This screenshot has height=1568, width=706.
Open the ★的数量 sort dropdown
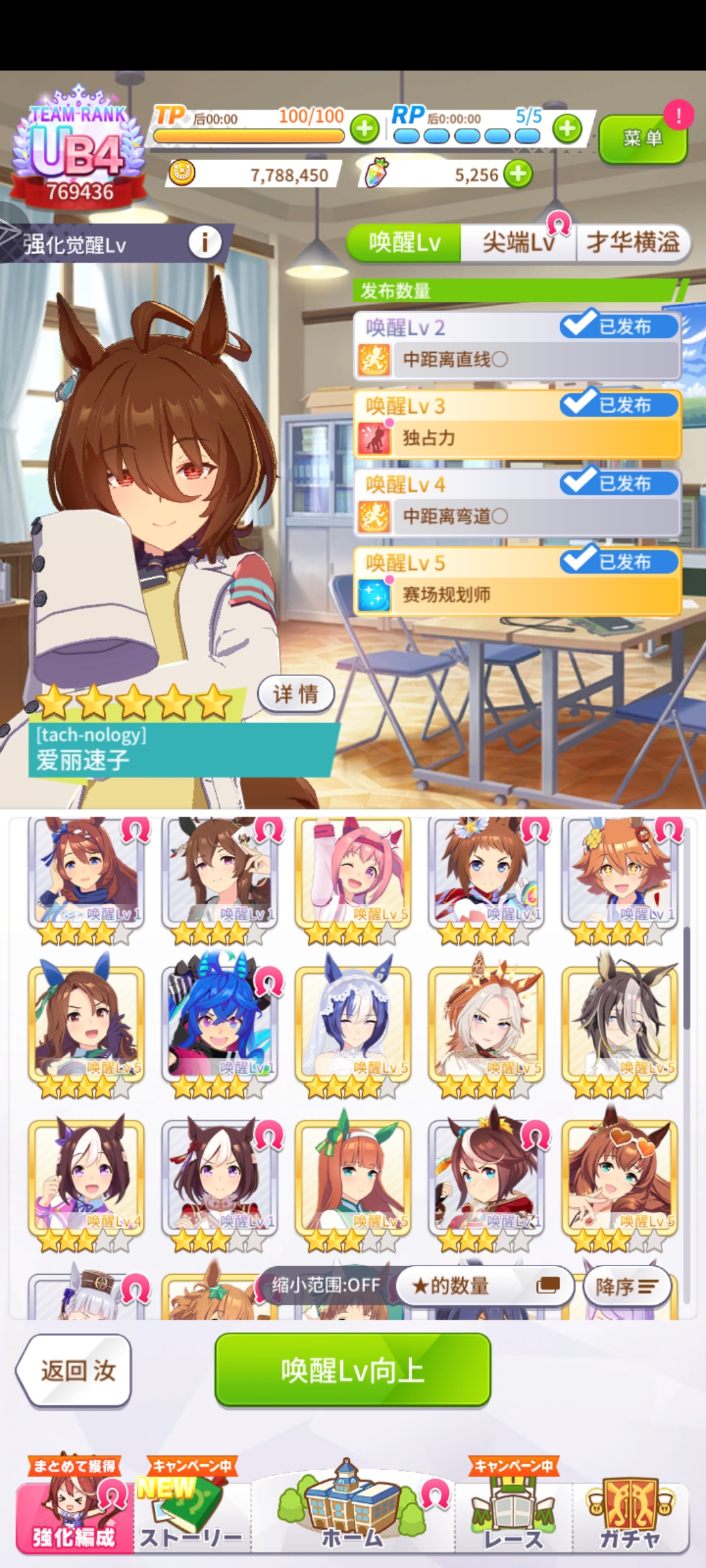click(485, 1286)
